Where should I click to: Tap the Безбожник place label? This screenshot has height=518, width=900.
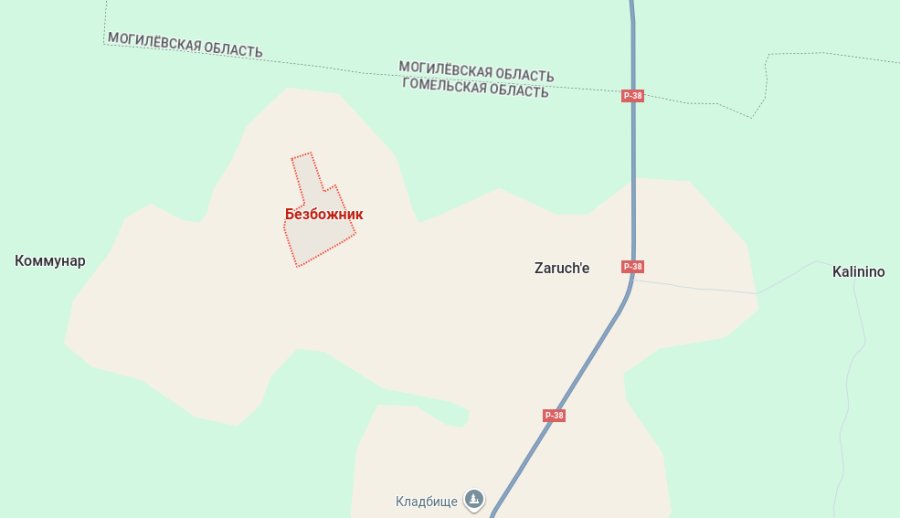coord(324,214)
